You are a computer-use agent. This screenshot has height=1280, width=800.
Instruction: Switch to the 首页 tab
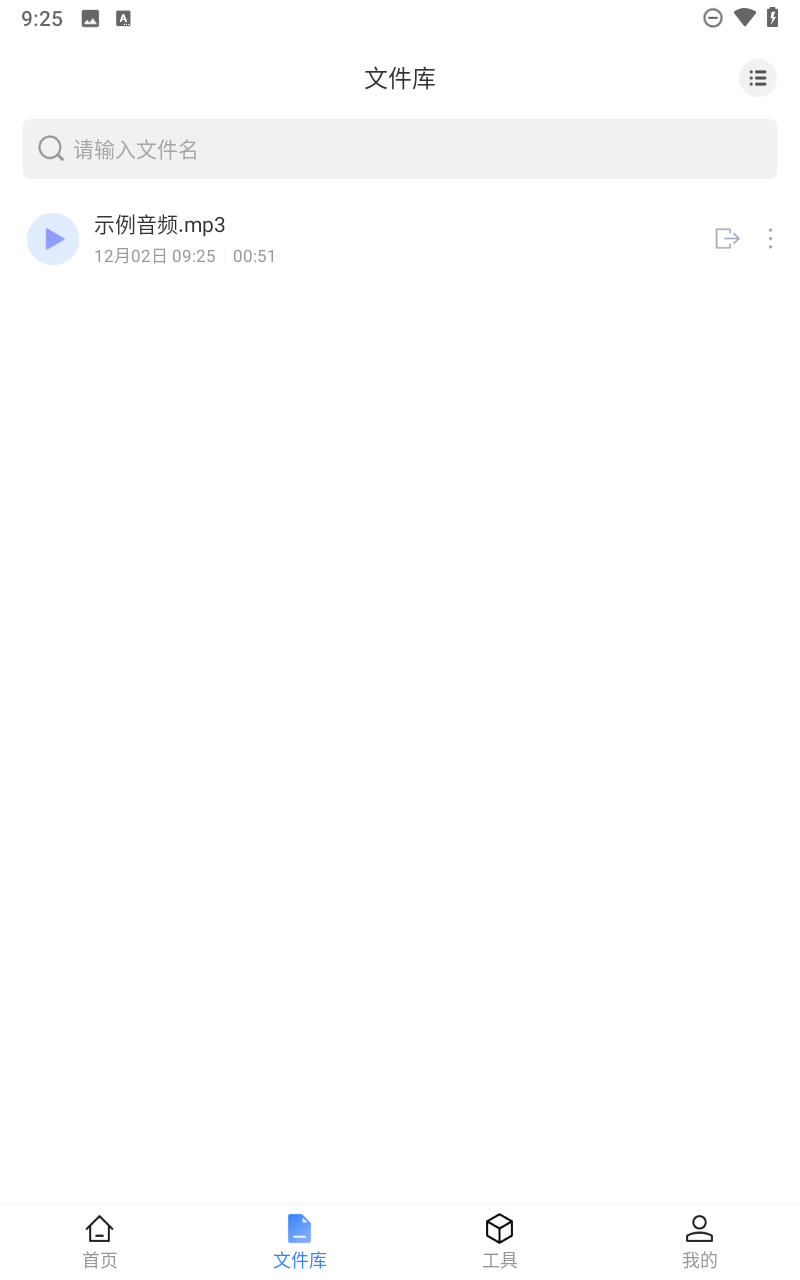coord(100,1242)
